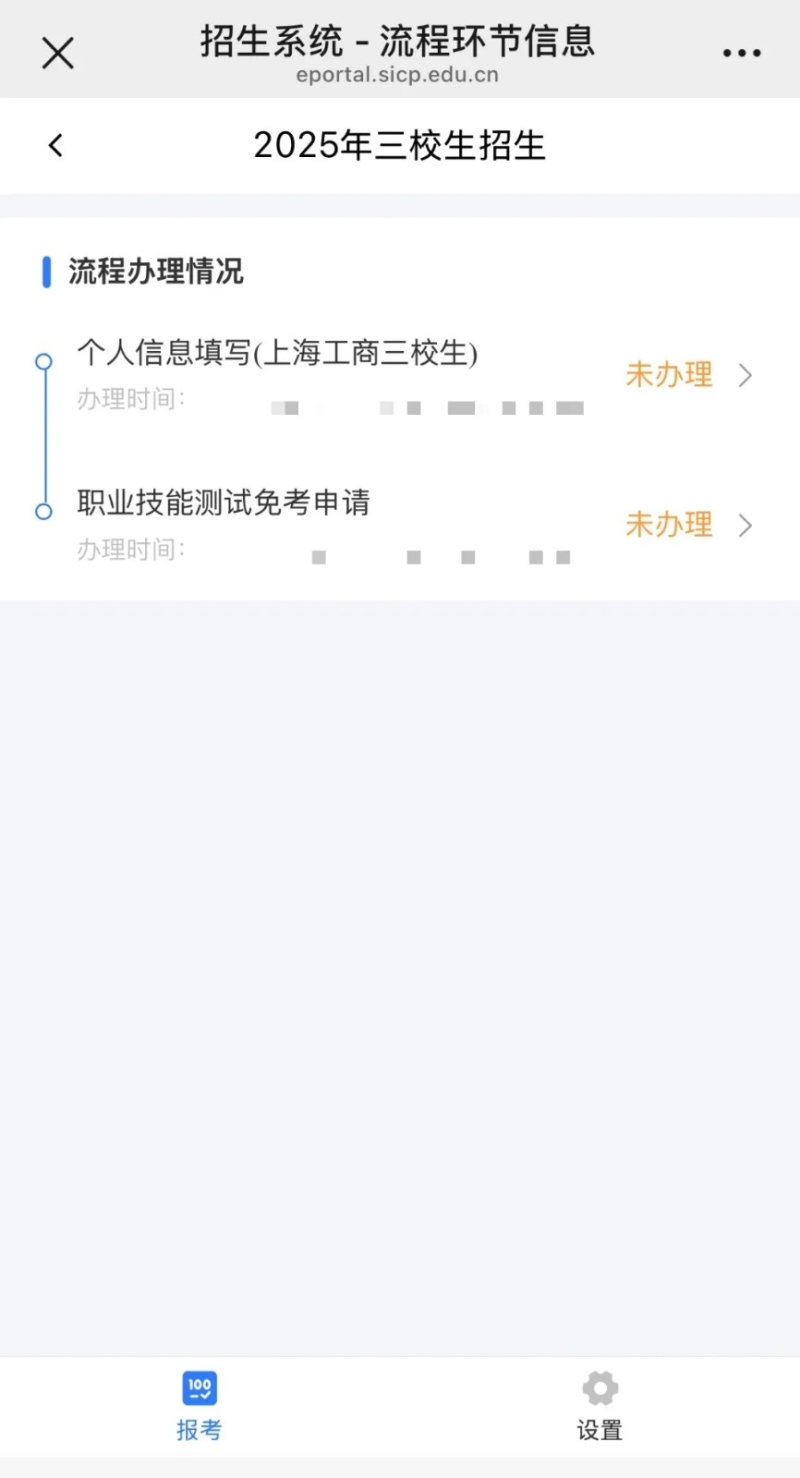Go back from 2025年三校生招生
This screenshot has width=800, height=1478.
pyautogui.click(x=56, y=146)
